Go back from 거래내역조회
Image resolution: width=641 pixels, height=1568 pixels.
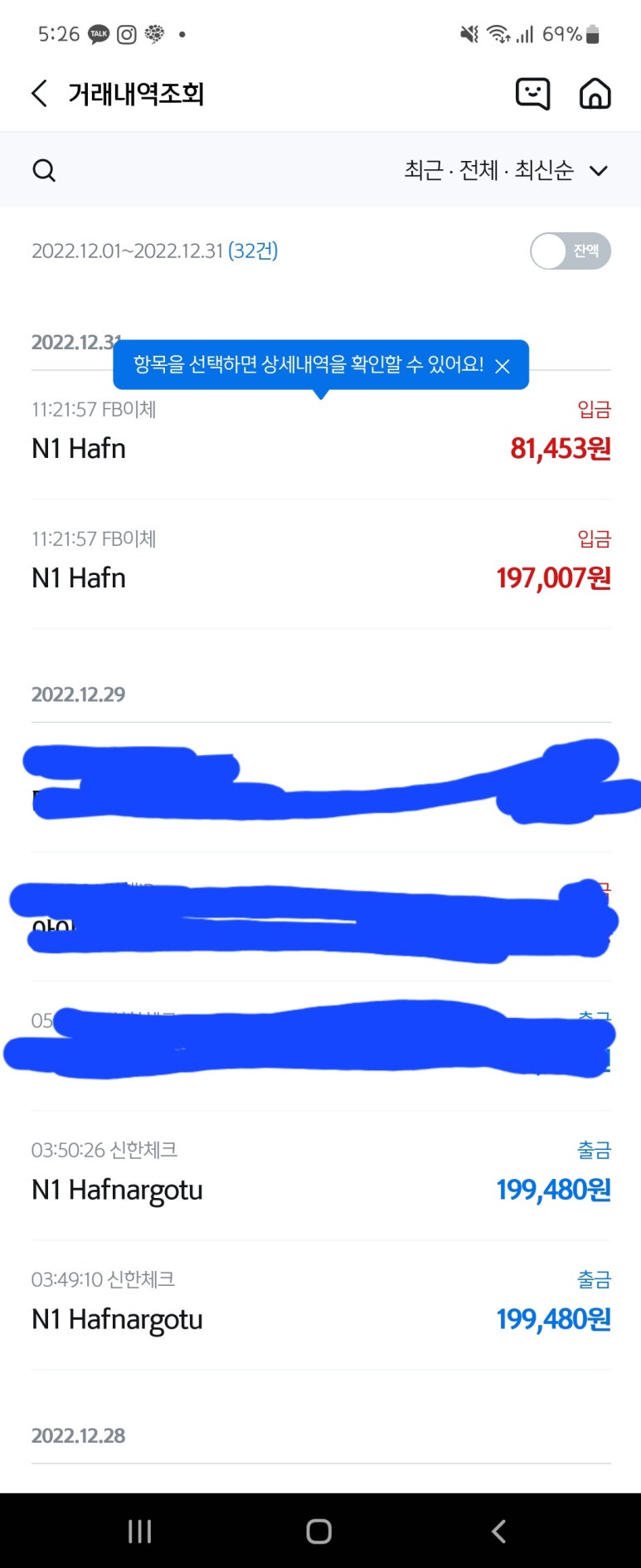coord(39,94)
